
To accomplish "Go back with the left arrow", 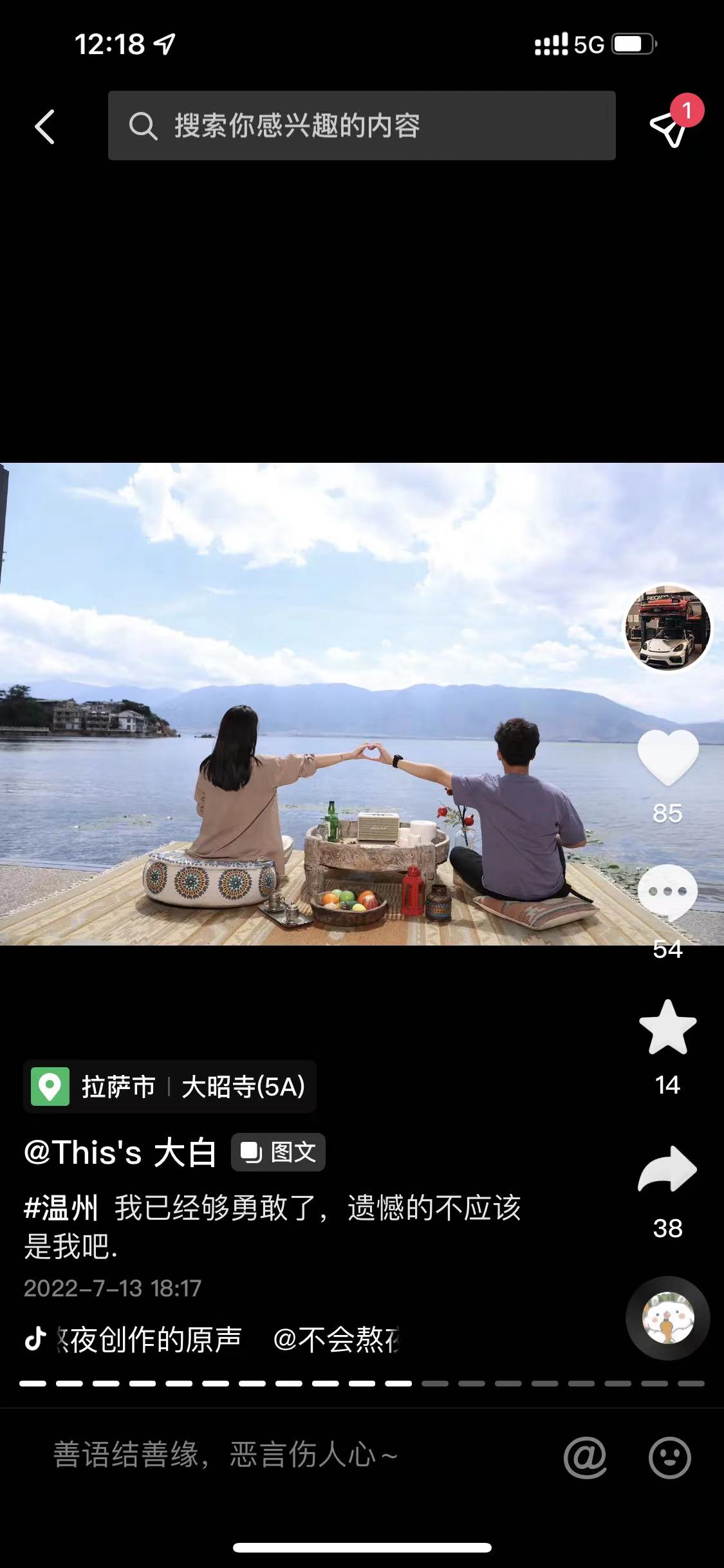I will click(x=43, y=126).
